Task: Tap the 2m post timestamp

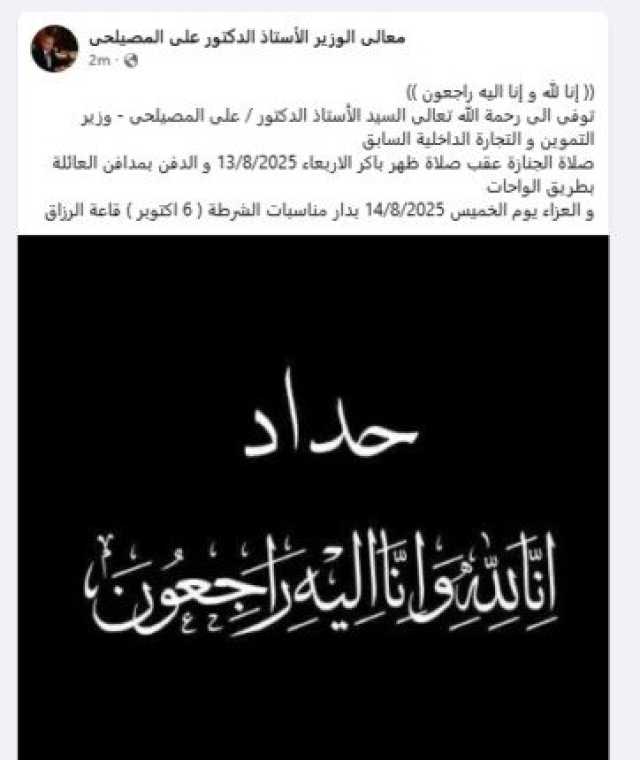Action: tap(99, 60)
